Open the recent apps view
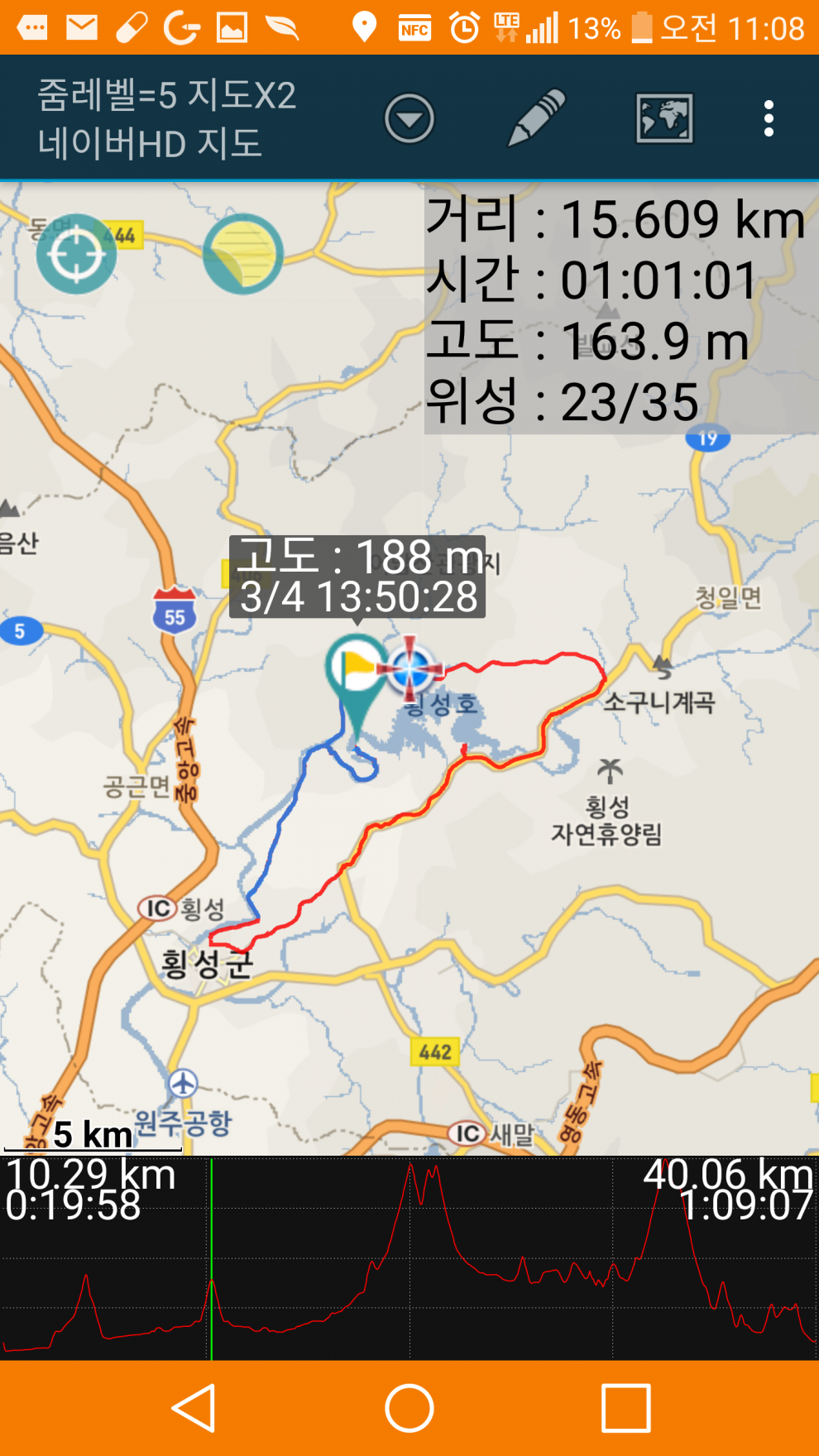Image resolution: width=819 pixels, height=1456 pixels. [x=625, y=1408]
